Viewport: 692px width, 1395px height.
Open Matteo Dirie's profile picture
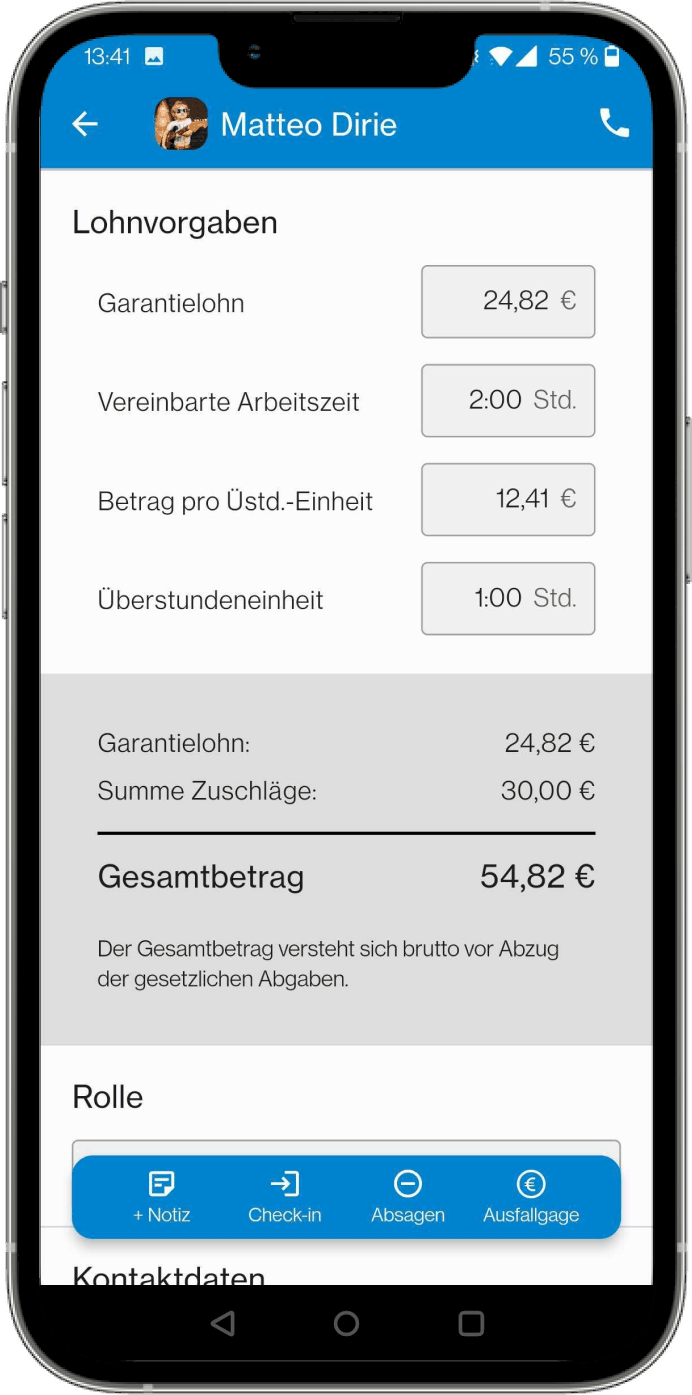(x=181, y=124)
